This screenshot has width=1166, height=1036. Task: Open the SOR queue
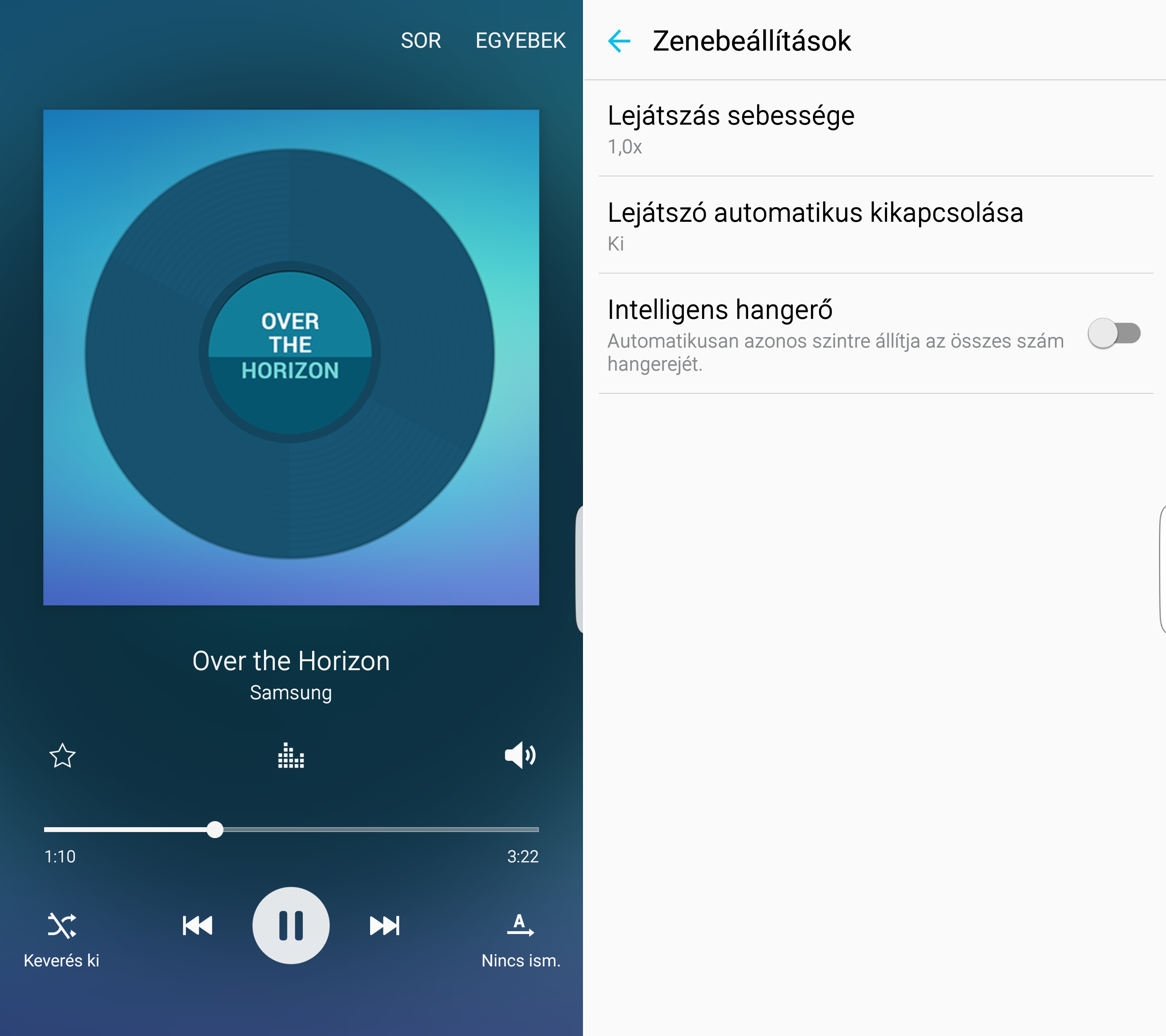[420, 40]
